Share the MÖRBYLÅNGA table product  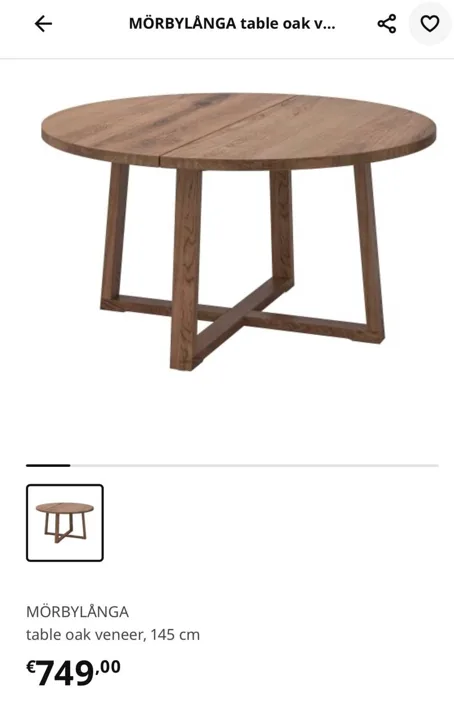tap(387, 24)
